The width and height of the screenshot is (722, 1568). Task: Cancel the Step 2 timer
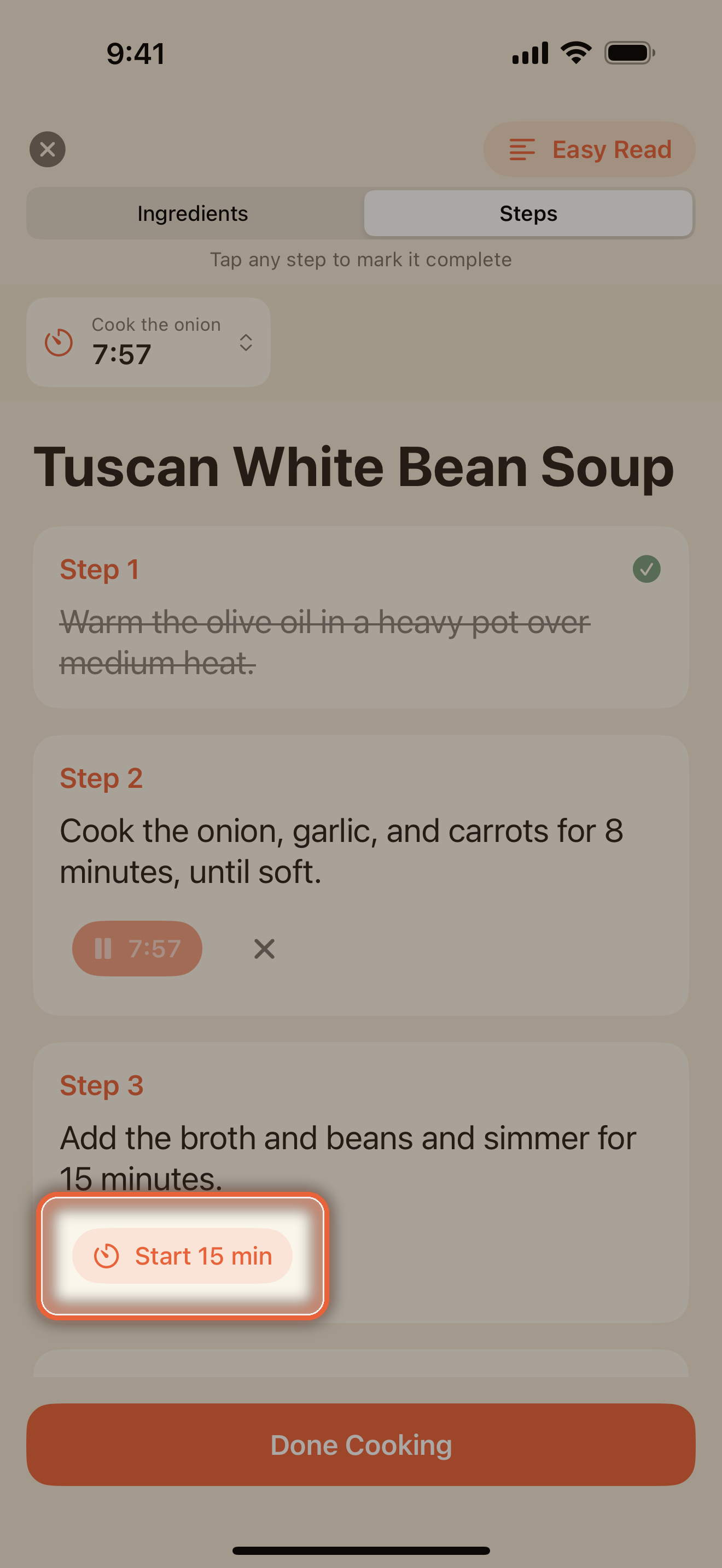click(264, 949)
